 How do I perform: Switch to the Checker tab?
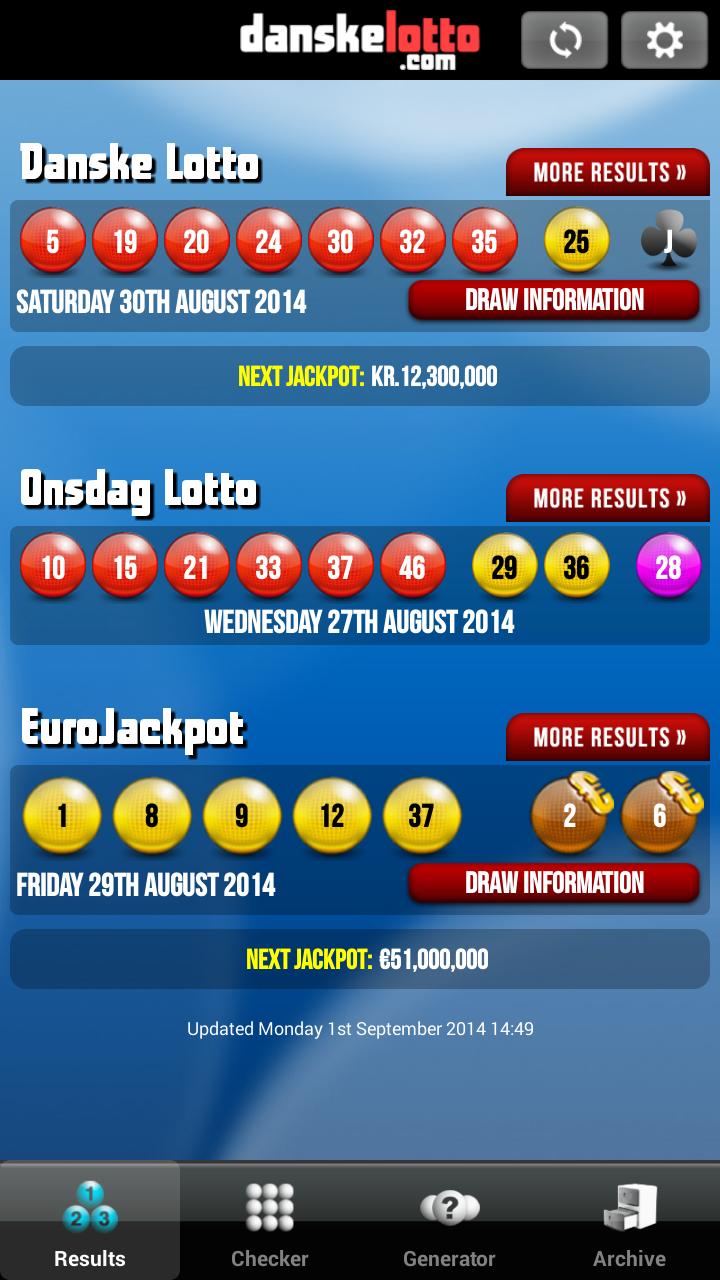(270, 1224)
